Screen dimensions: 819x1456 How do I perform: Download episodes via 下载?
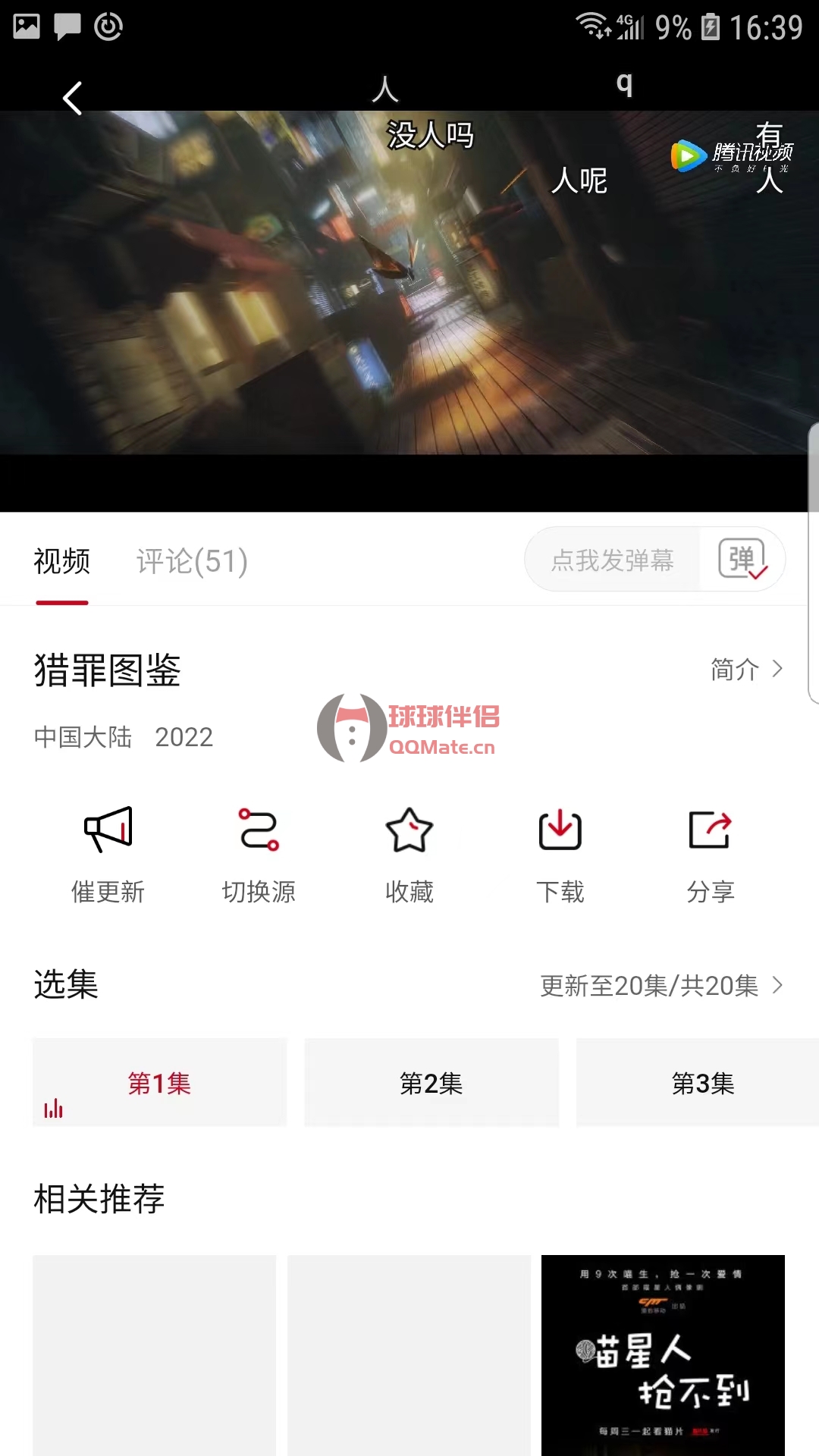[560, 855]
